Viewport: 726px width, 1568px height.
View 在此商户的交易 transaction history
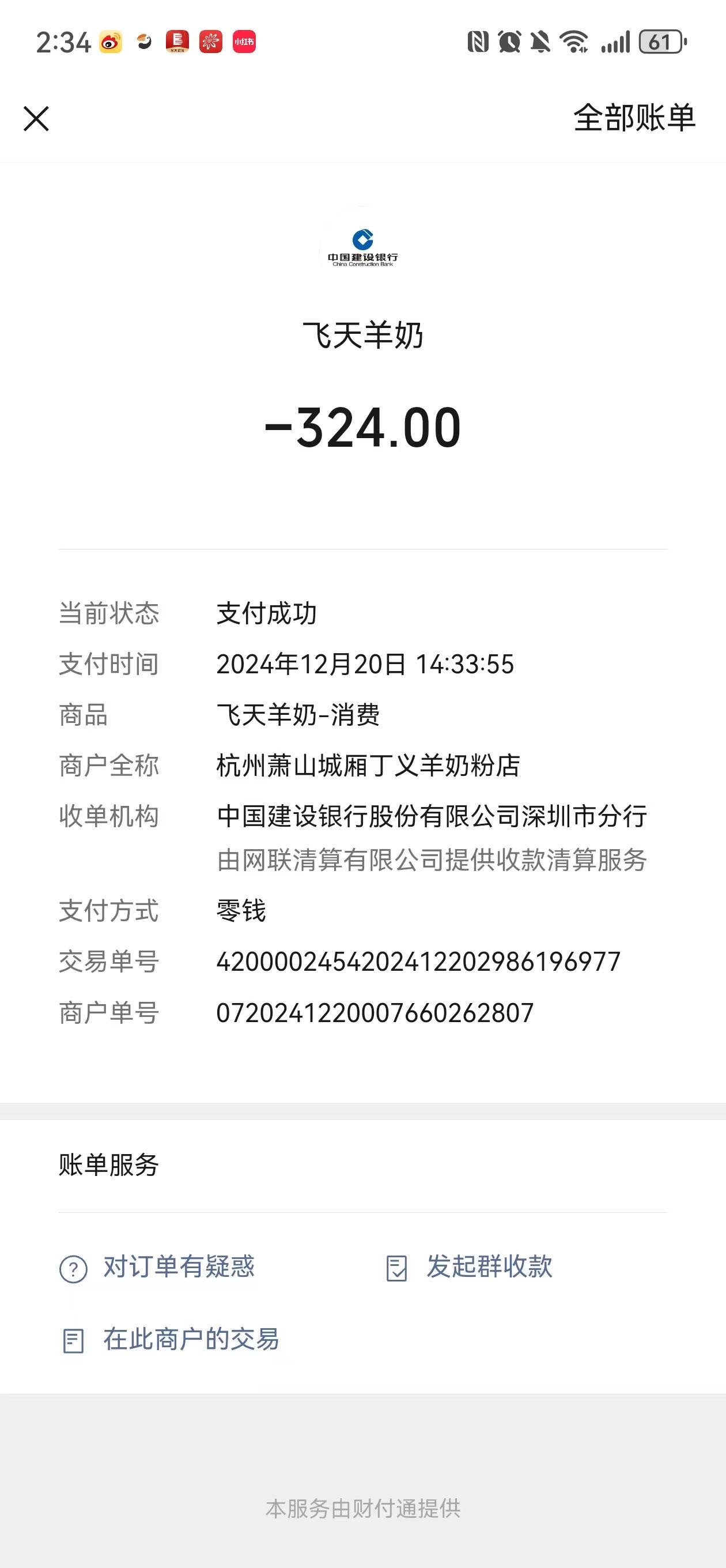tap(171, 1339)
